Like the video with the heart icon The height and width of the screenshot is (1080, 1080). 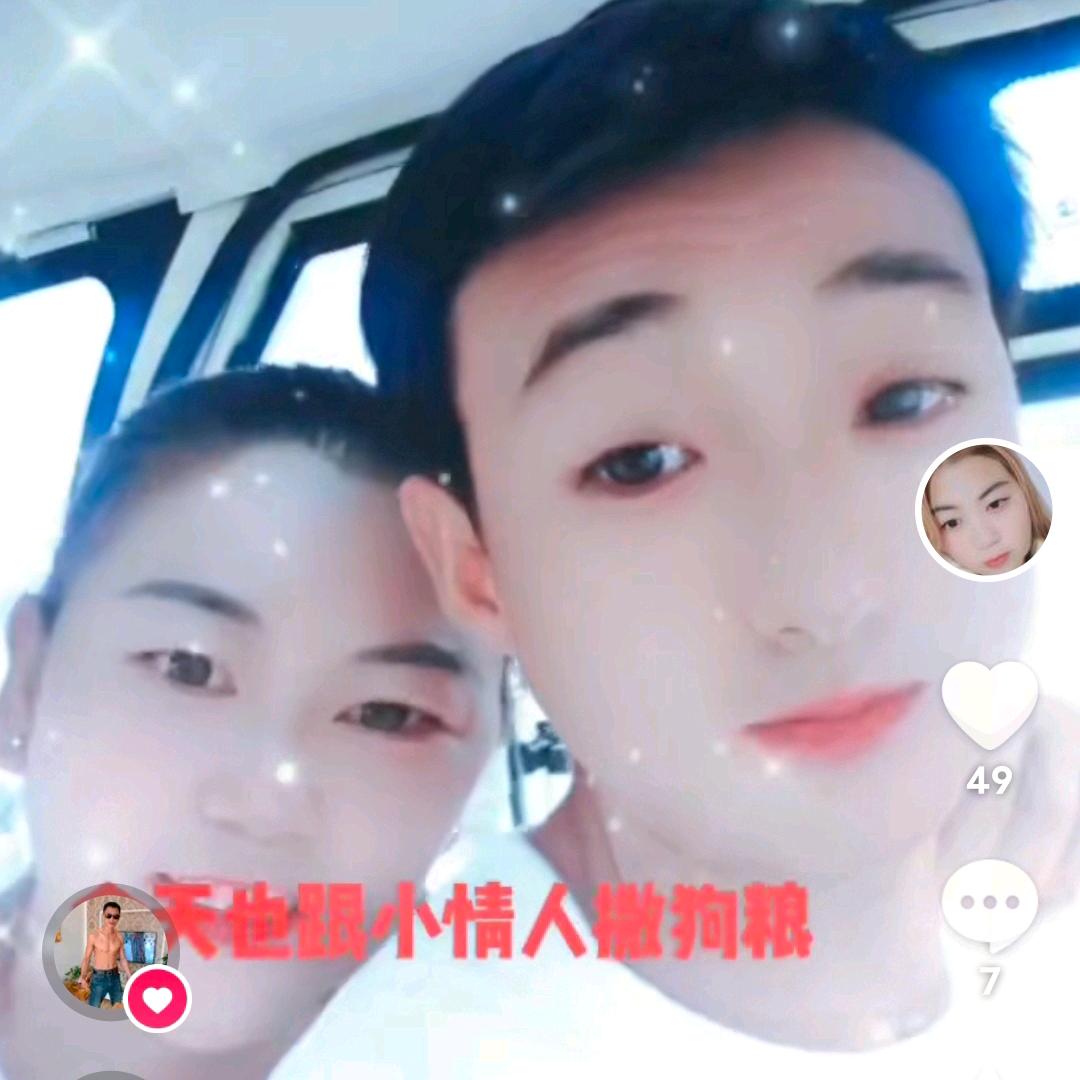tap(989, 704)
